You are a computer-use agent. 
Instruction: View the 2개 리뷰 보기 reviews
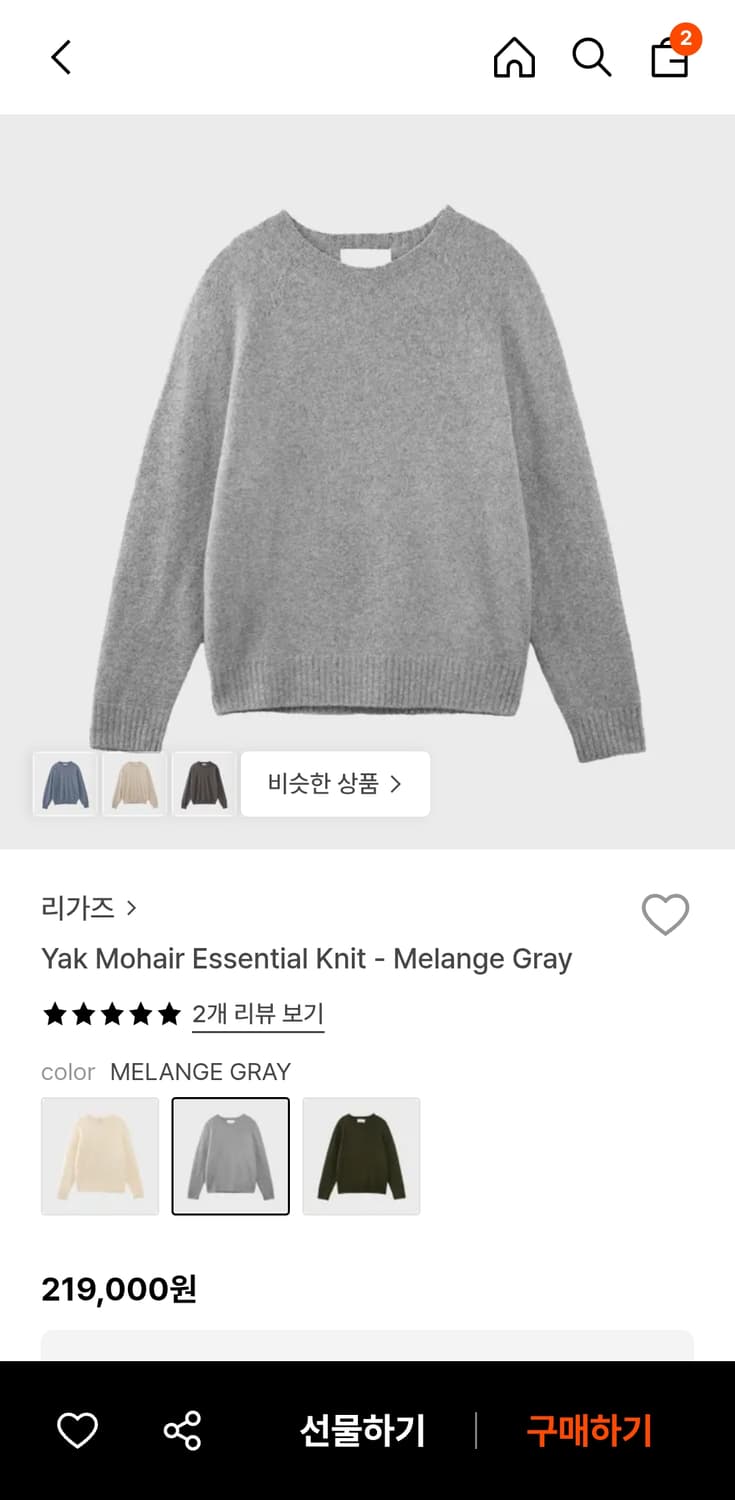pos(258,1014)
